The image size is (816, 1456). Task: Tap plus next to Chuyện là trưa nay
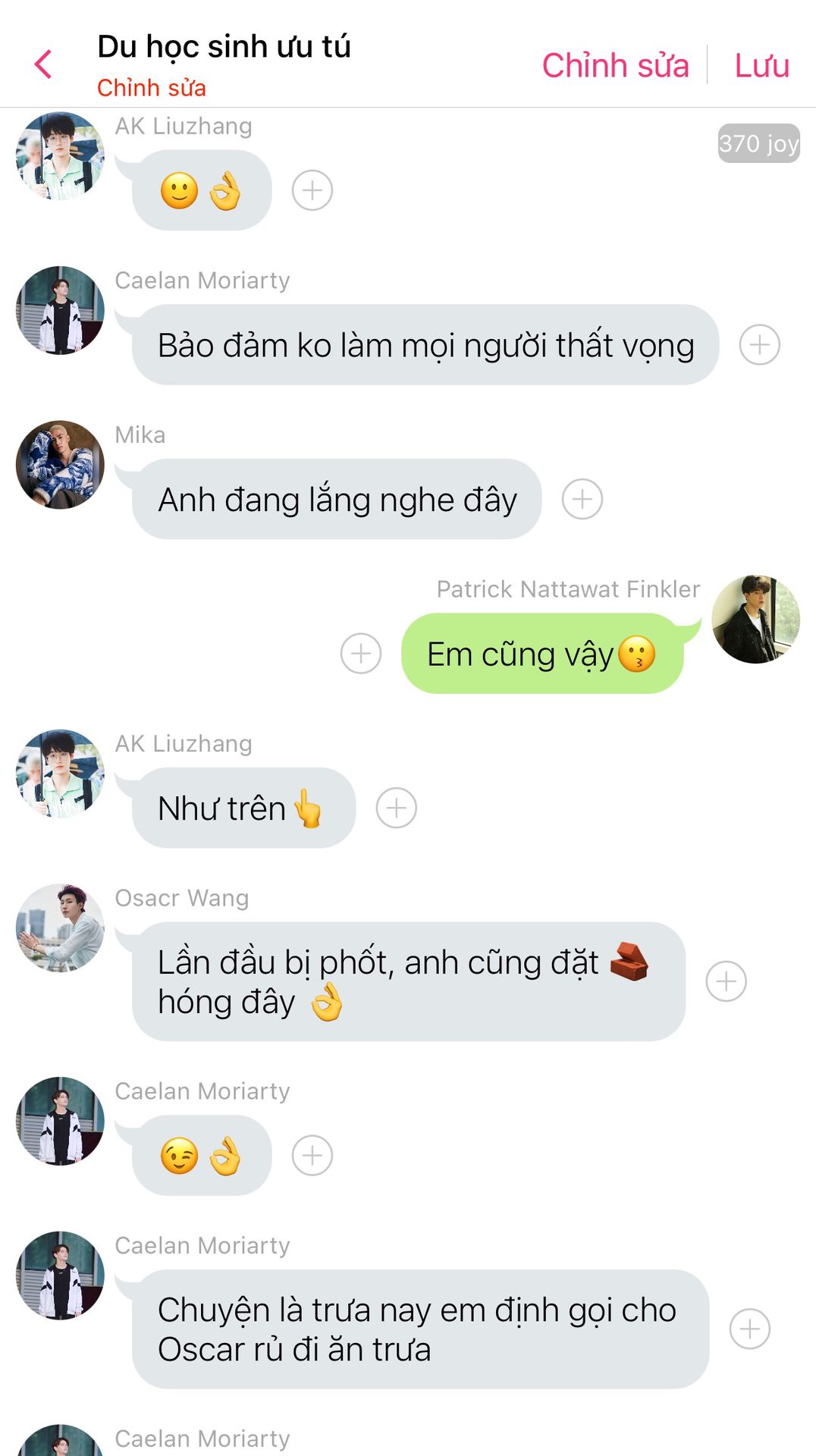pos(749,1329)
